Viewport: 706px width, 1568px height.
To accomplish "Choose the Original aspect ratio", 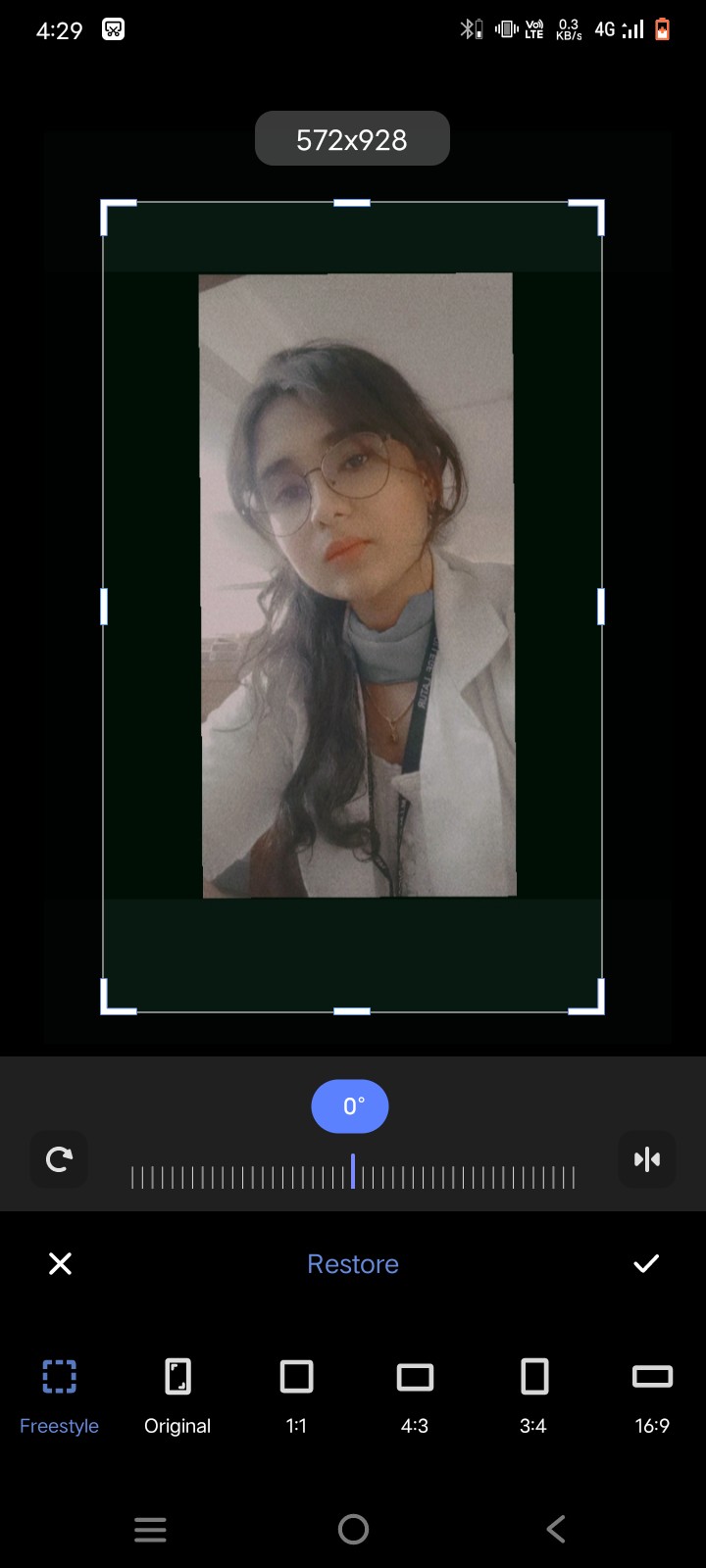I will [177, 1396].
